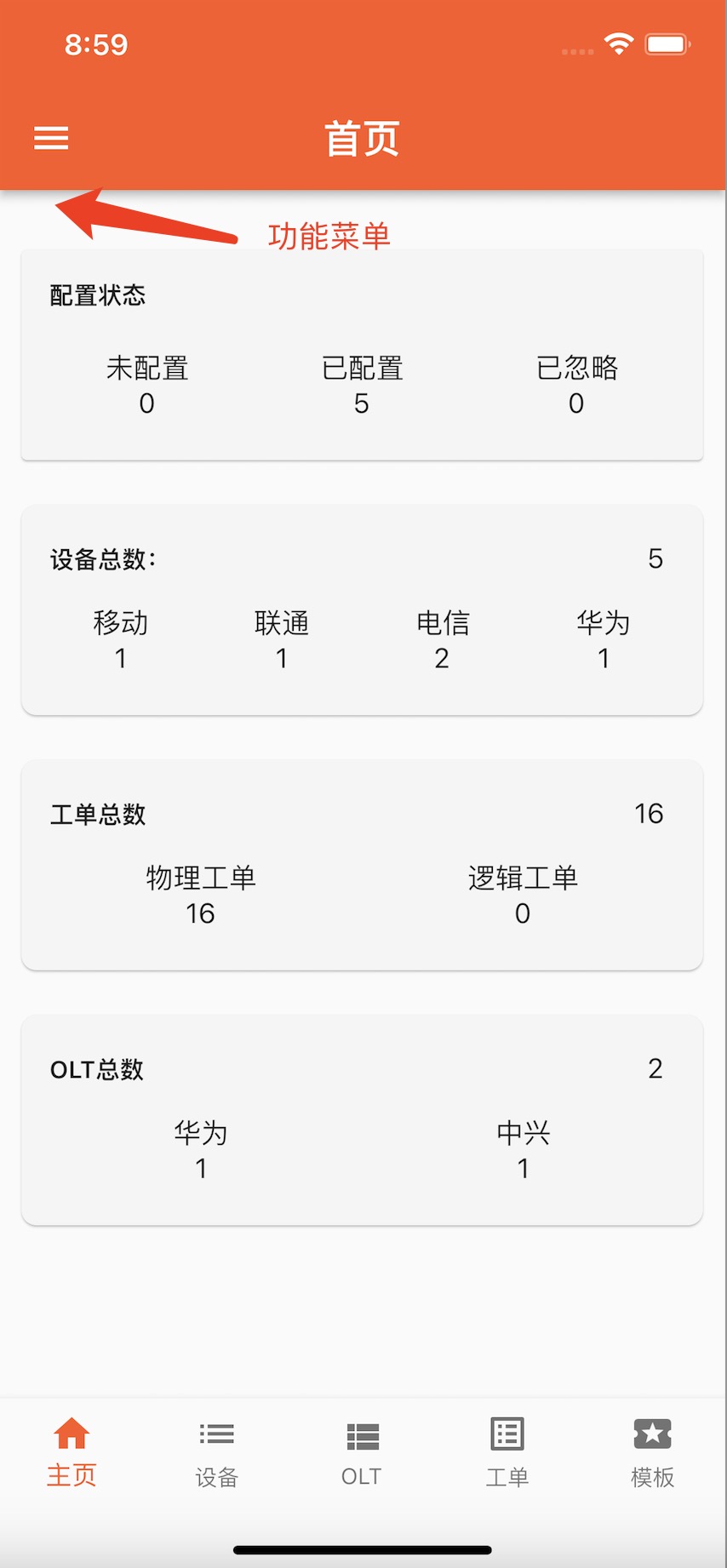Select the 主页 tab
This screenshot has width=727, height=1568.
click(x=72, y=1452)
